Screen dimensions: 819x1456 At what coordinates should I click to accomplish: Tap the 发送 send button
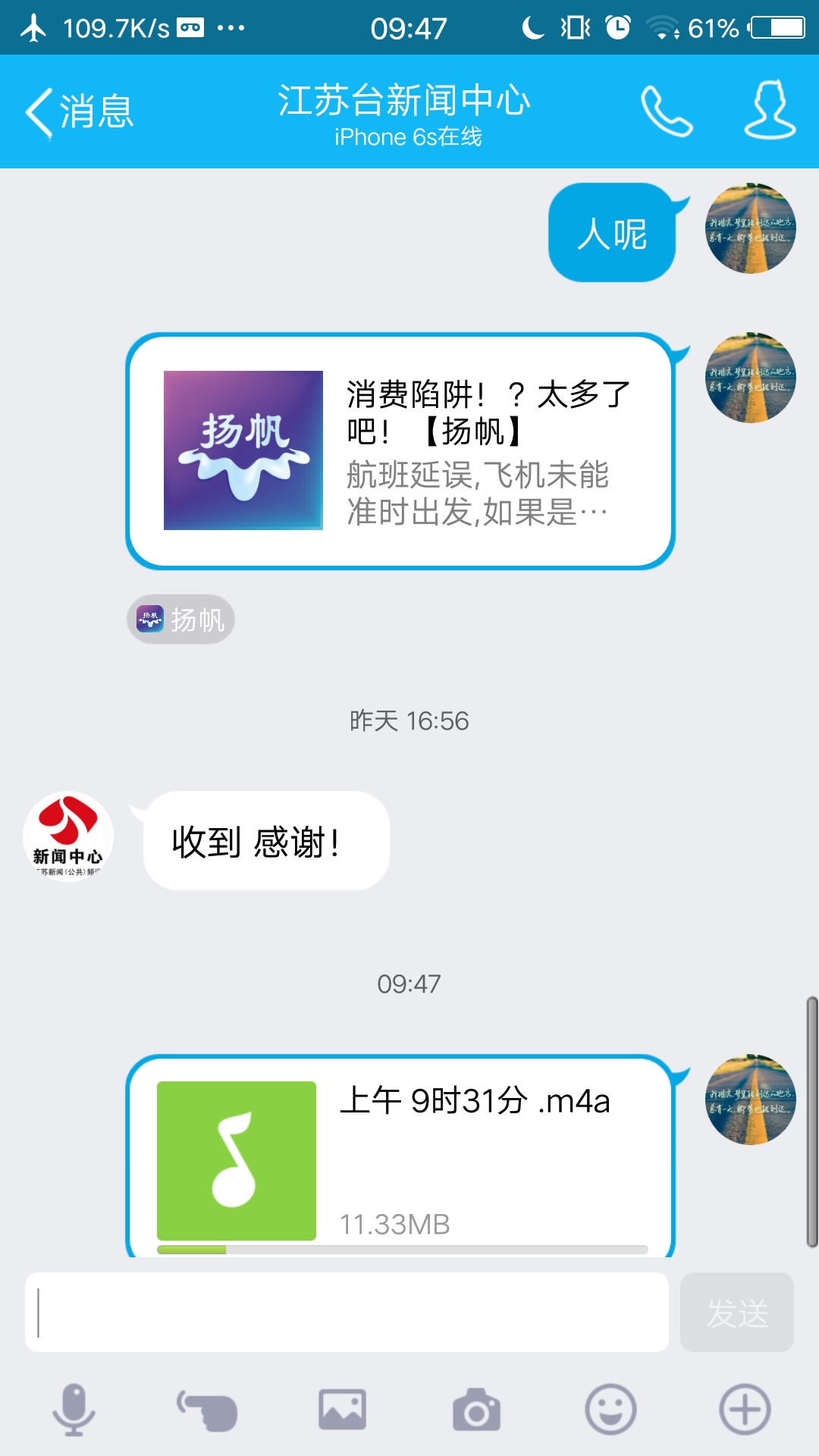[736, 1313]
